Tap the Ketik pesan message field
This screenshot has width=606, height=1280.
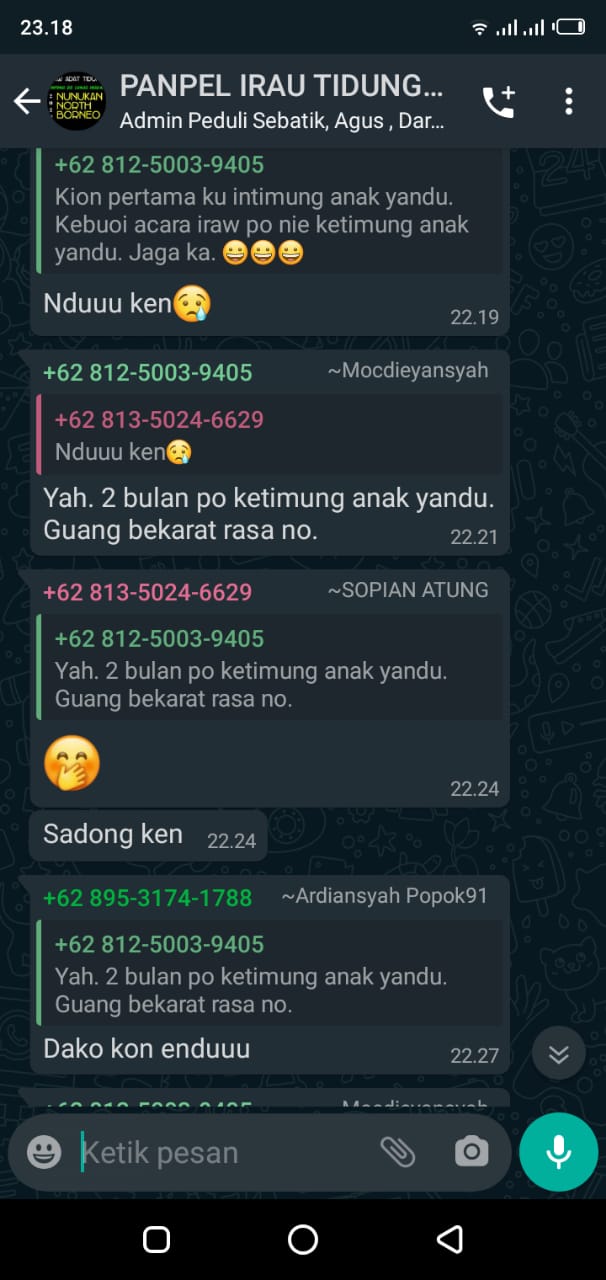(225, 1152)
